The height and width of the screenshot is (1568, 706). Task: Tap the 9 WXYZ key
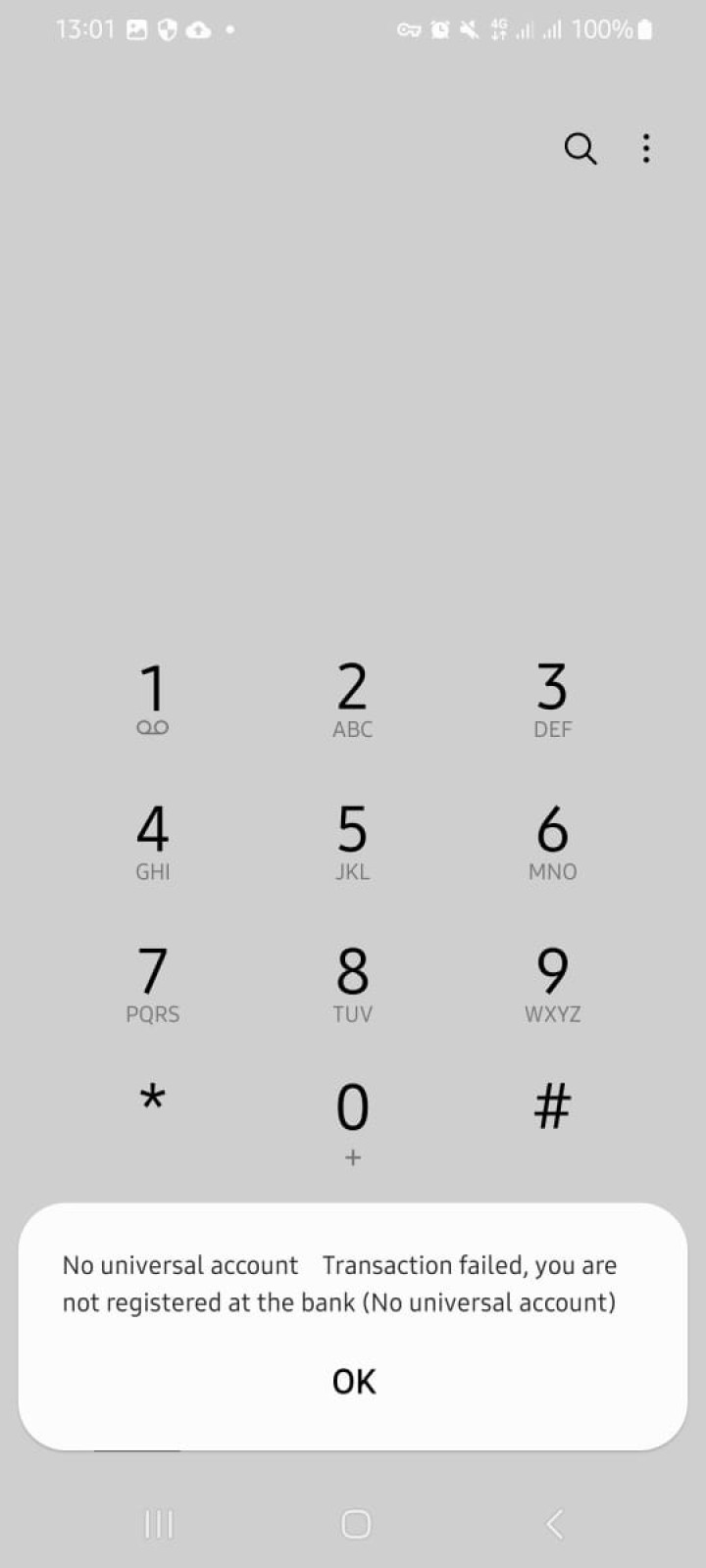(552, 983)
